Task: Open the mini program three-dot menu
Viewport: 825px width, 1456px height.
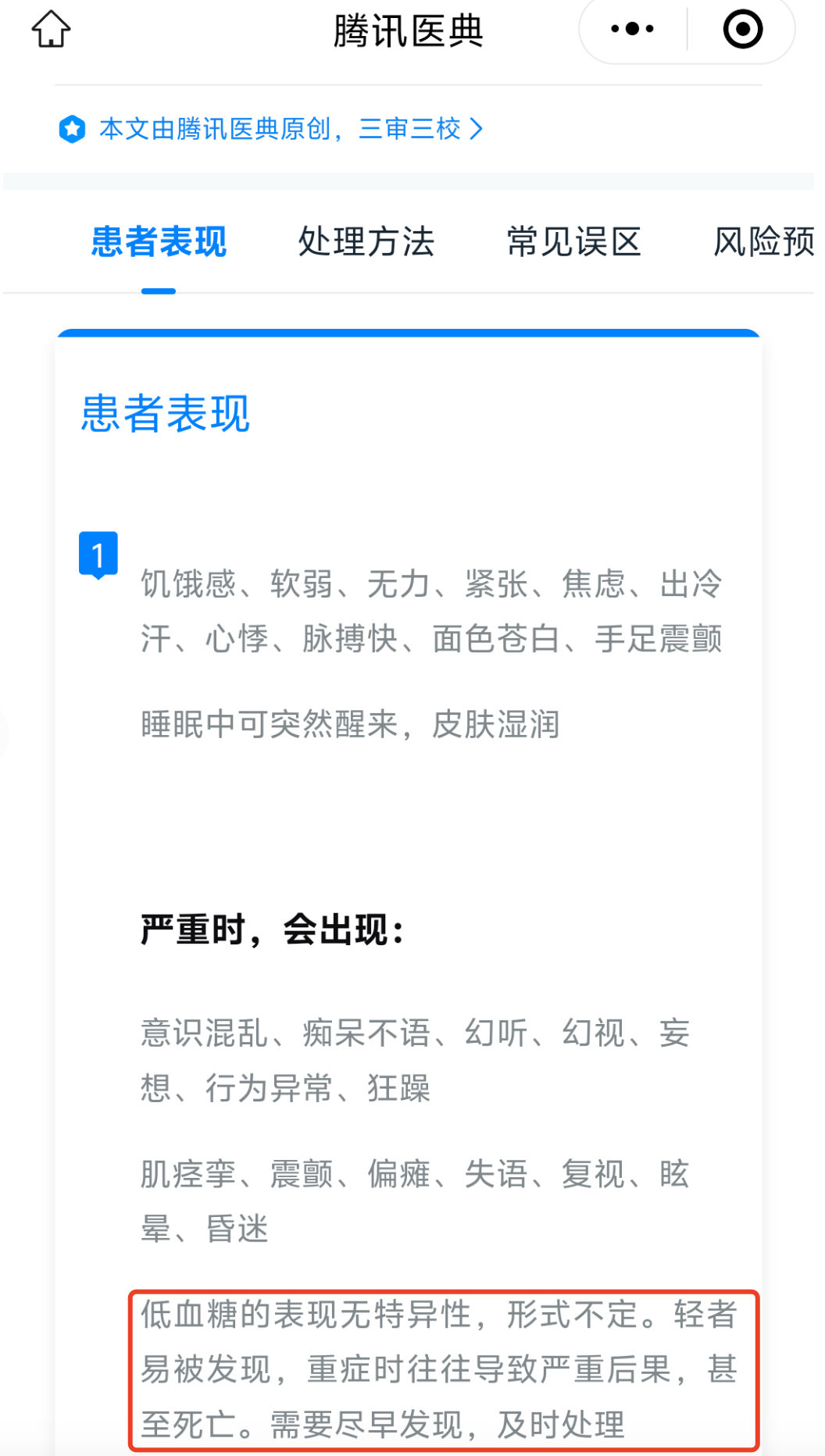Action: point(632,30)
